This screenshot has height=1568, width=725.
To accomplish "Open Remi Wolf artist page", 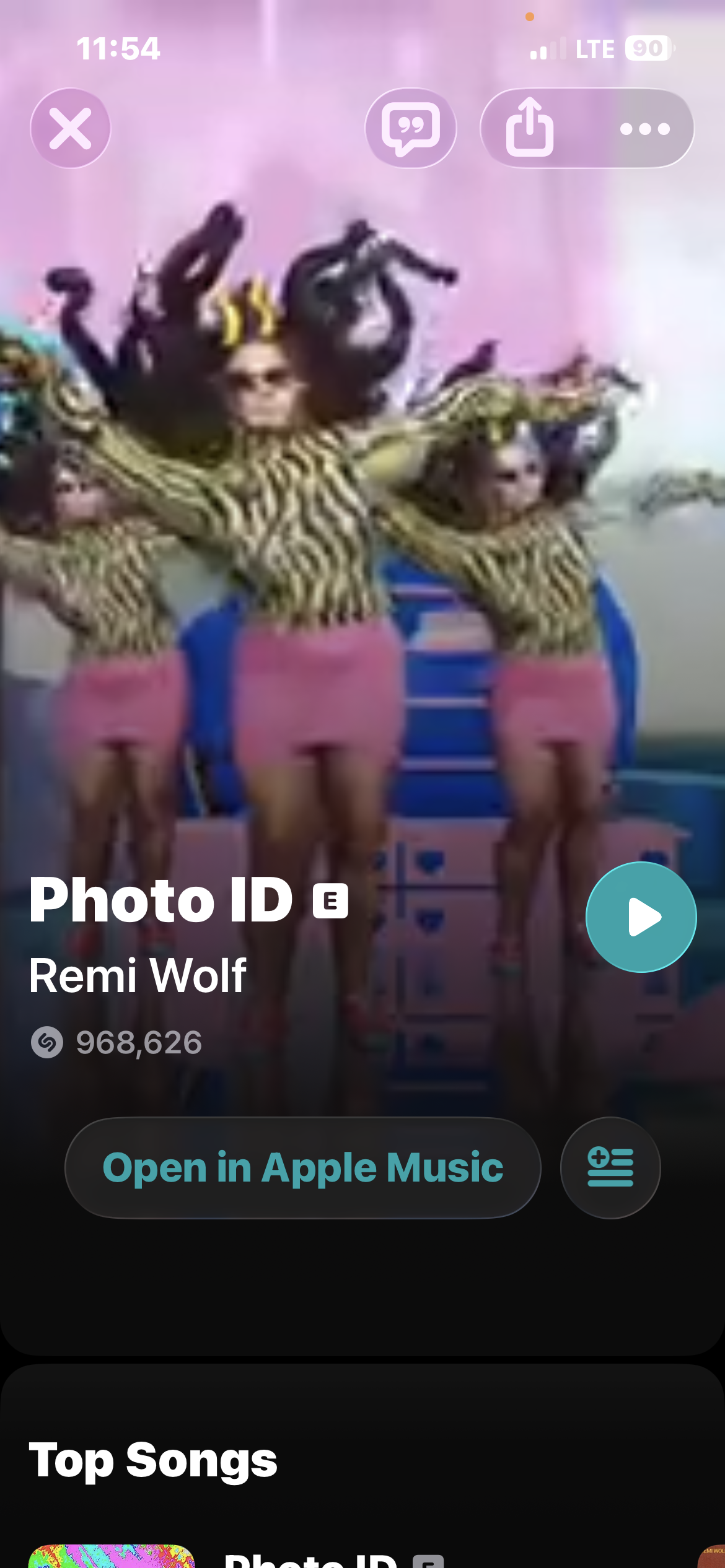I will [x=138, y=976].
